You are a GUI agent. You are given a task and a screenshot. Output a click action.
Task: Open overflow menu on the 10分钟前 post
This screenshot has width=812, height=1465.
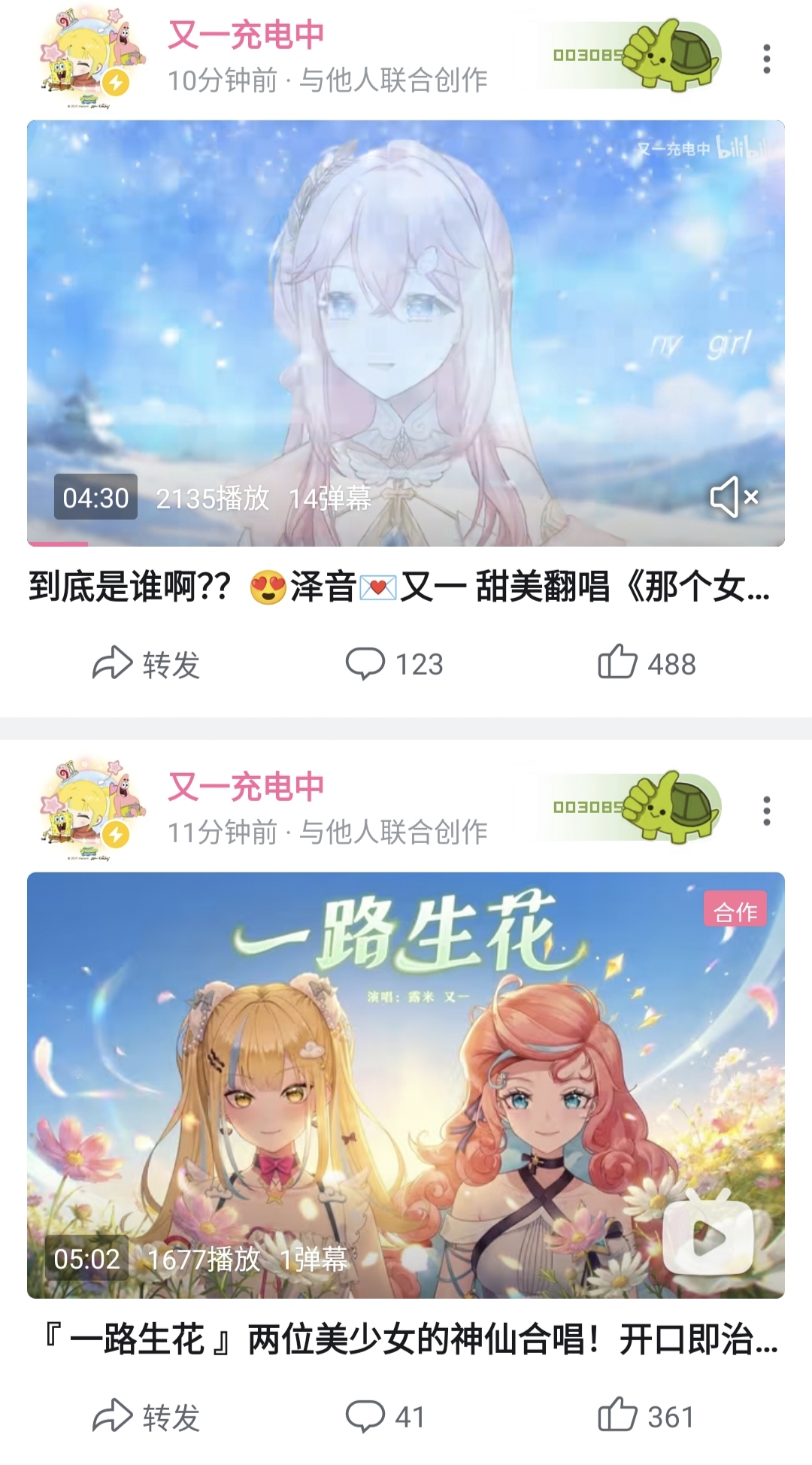click(x=766, y=59)
